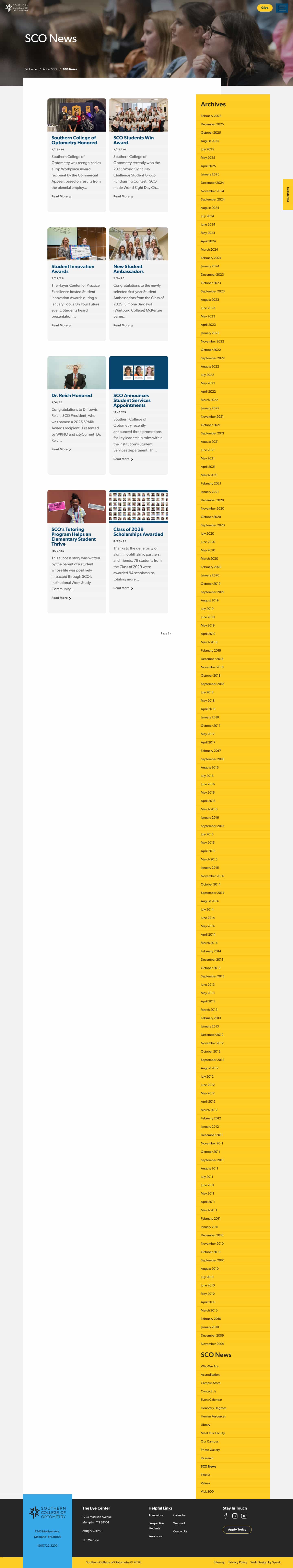Open Dr. Reich Honored article

[72, 396]
